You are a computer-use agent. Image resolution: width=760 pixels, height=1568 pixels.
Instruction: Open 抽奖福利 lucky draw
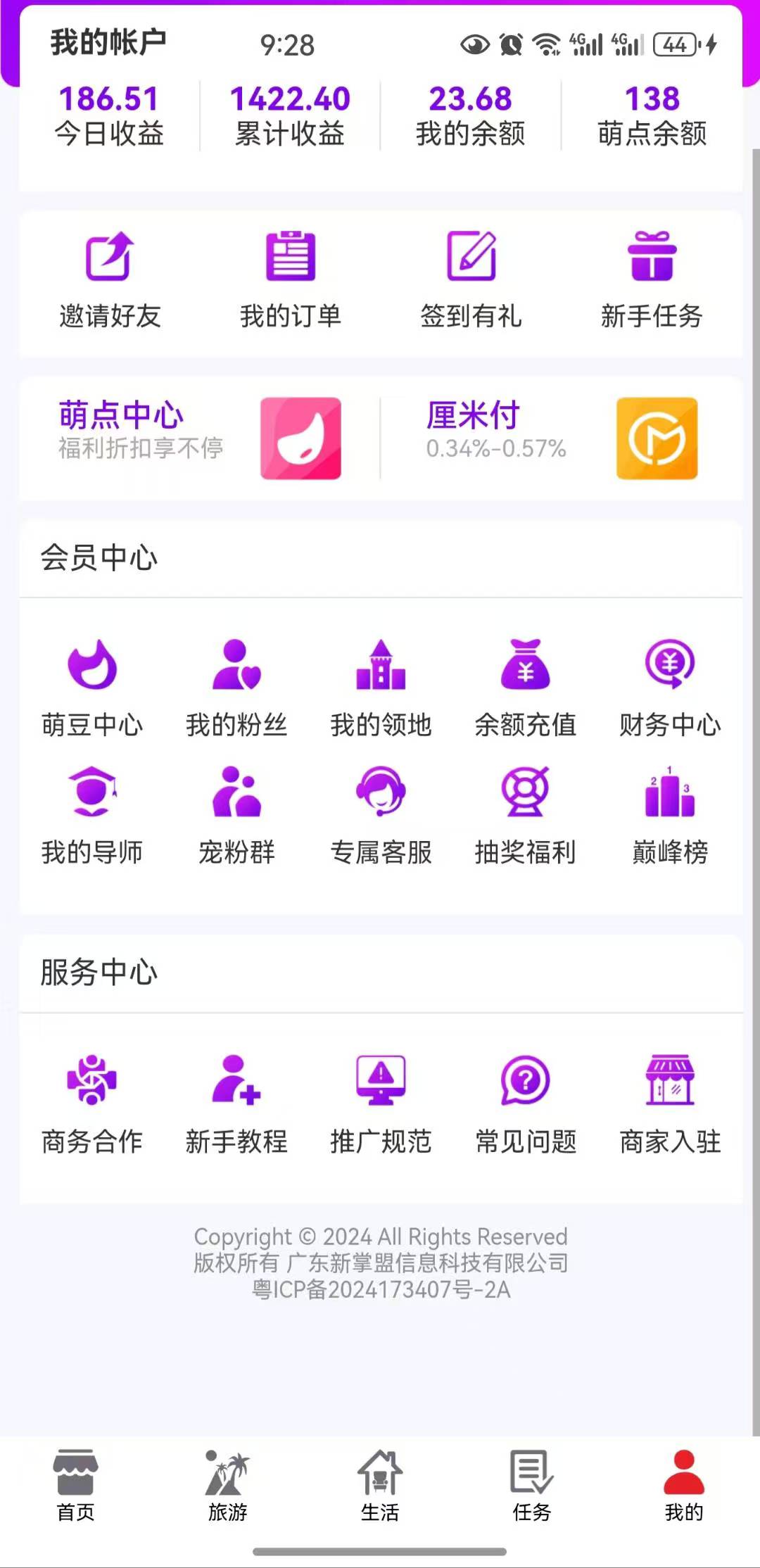tap(526, 814)
